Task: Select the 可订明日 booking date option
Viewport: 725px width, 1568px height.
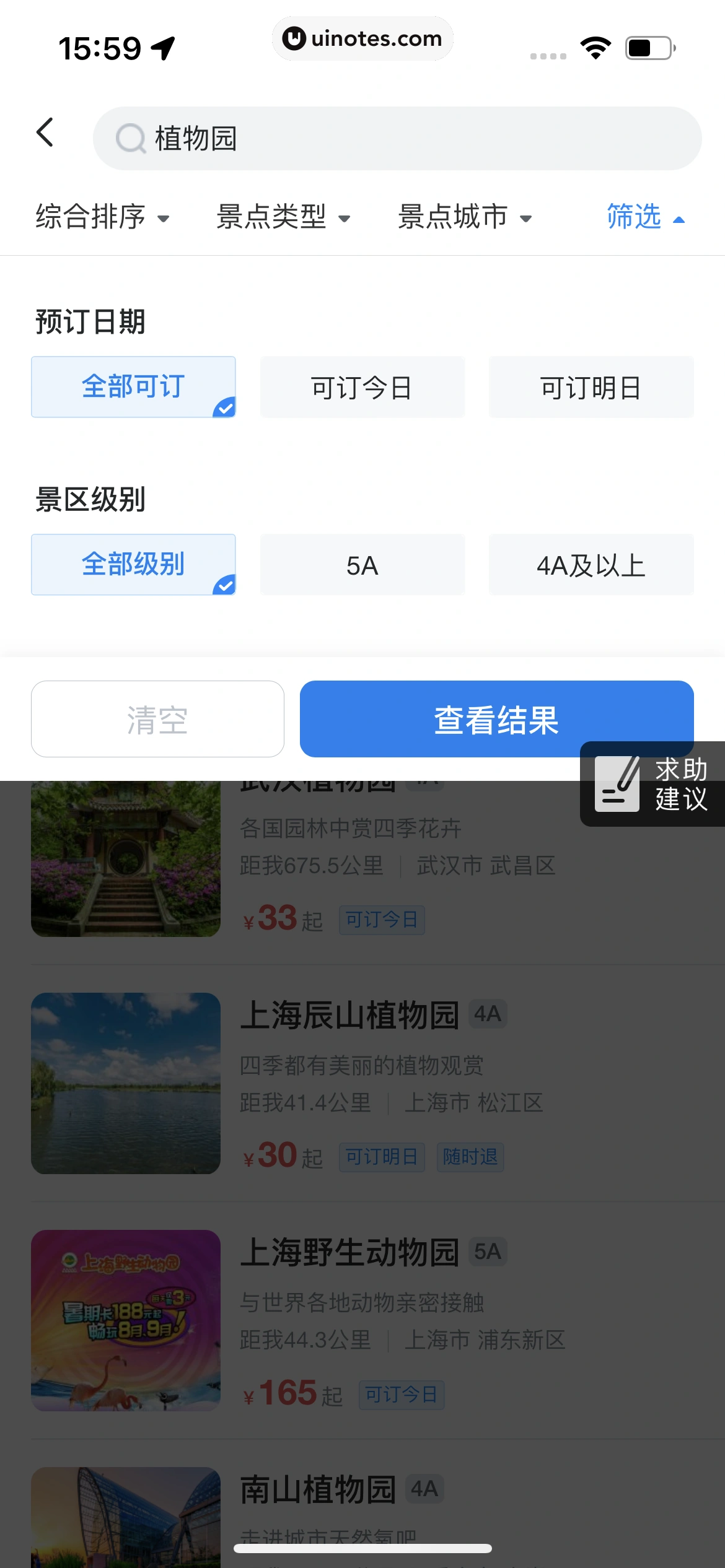Action: click(591, 386)
